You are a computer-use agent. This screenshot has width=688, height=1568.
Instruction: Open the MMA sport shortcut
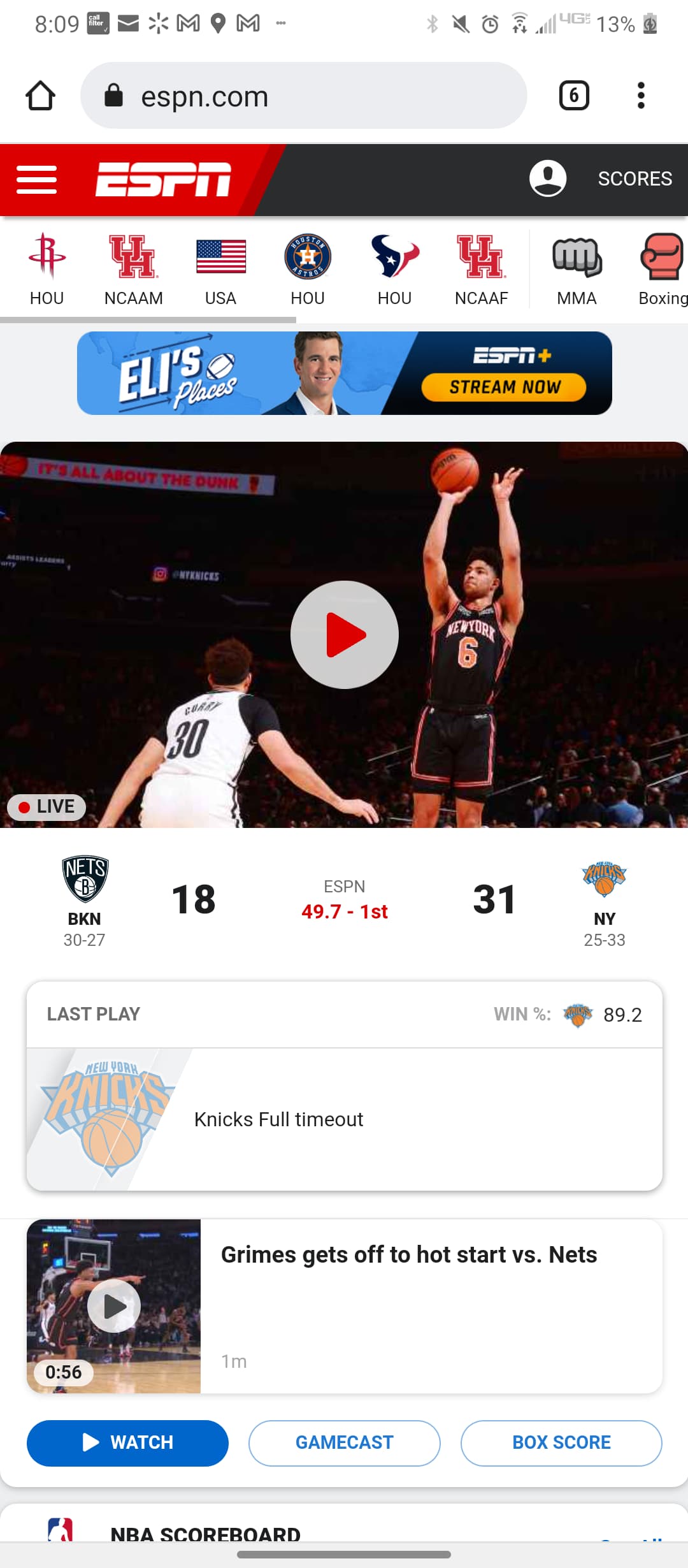[x=577, y=270]
